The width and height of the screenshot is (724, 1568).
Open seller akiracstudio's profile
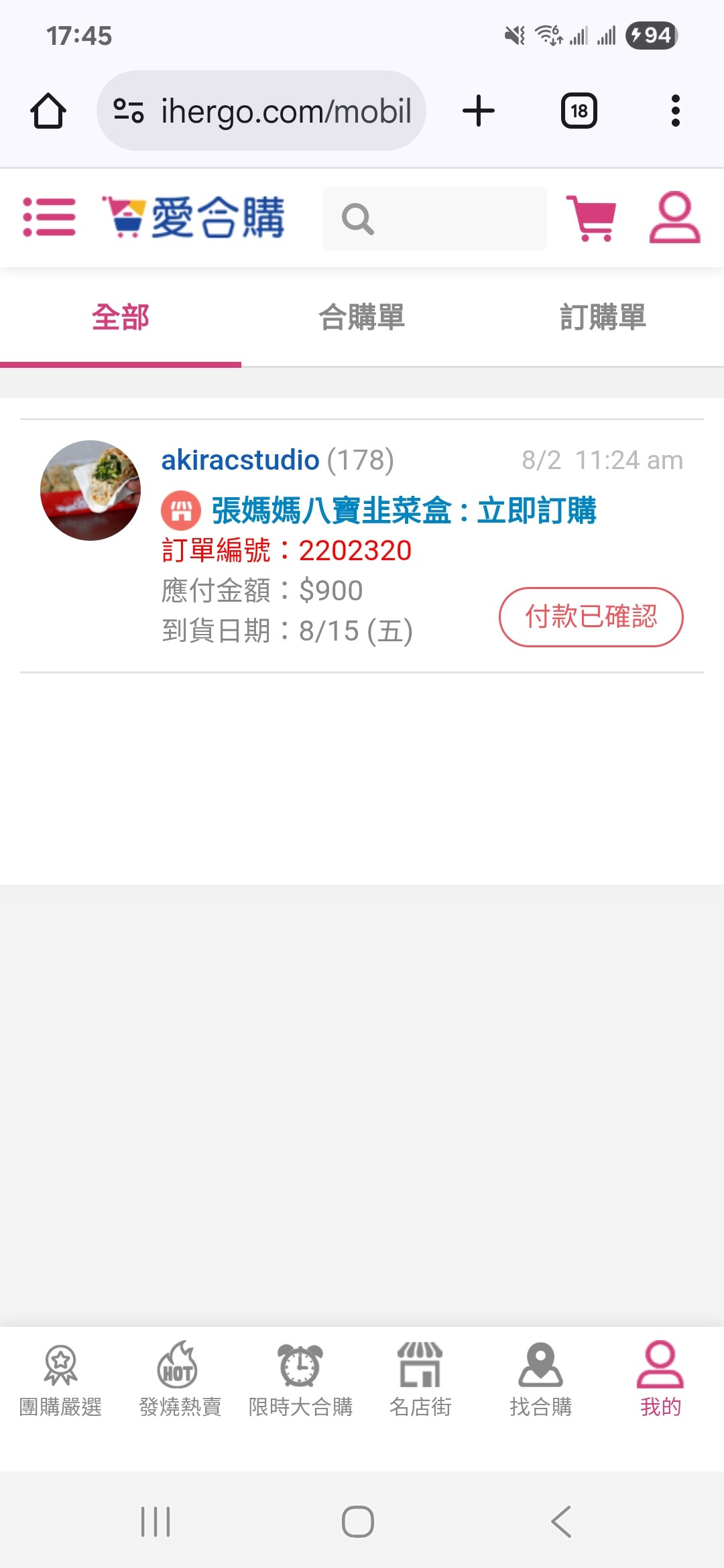tap(240, 460)
